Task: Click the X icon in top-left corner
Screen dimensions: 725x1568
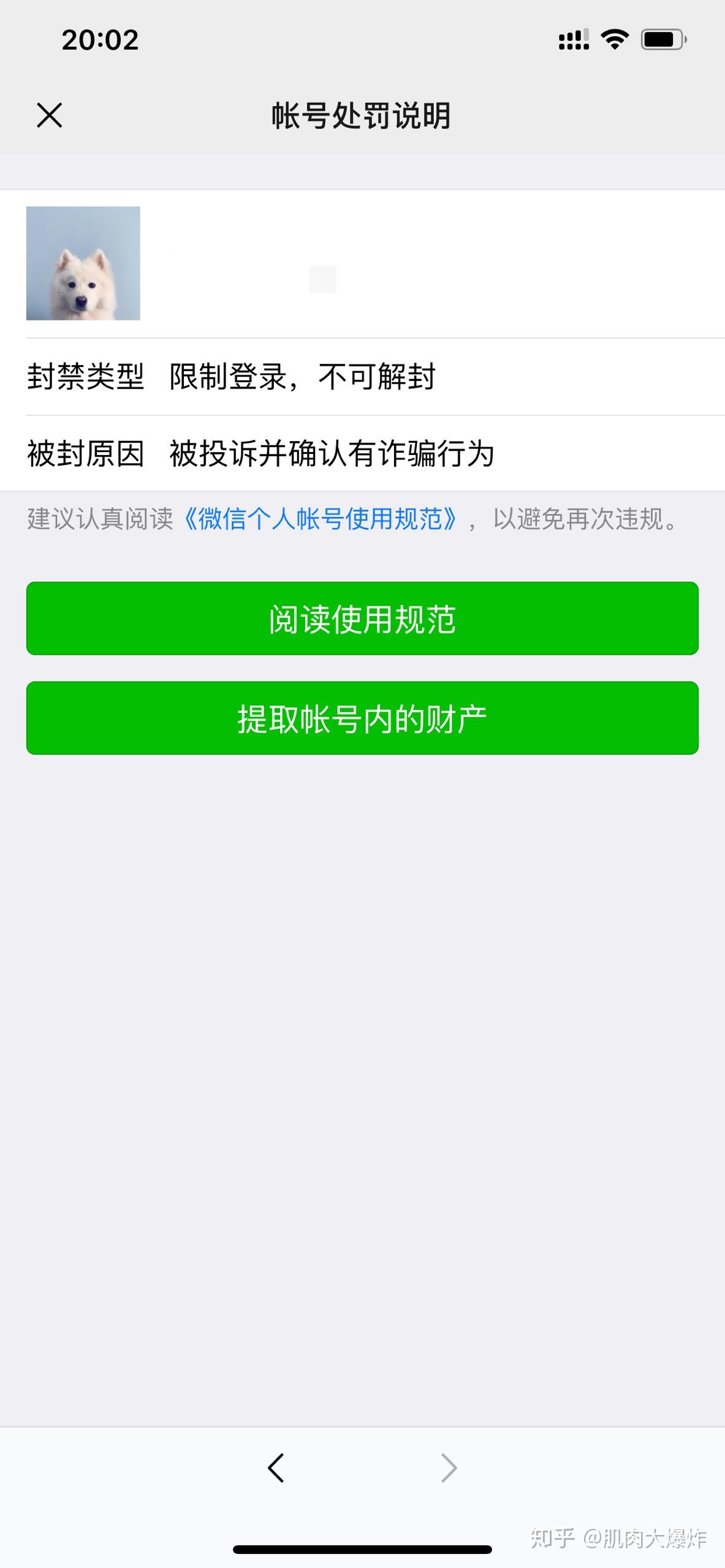Action: [x=48, y=116]
